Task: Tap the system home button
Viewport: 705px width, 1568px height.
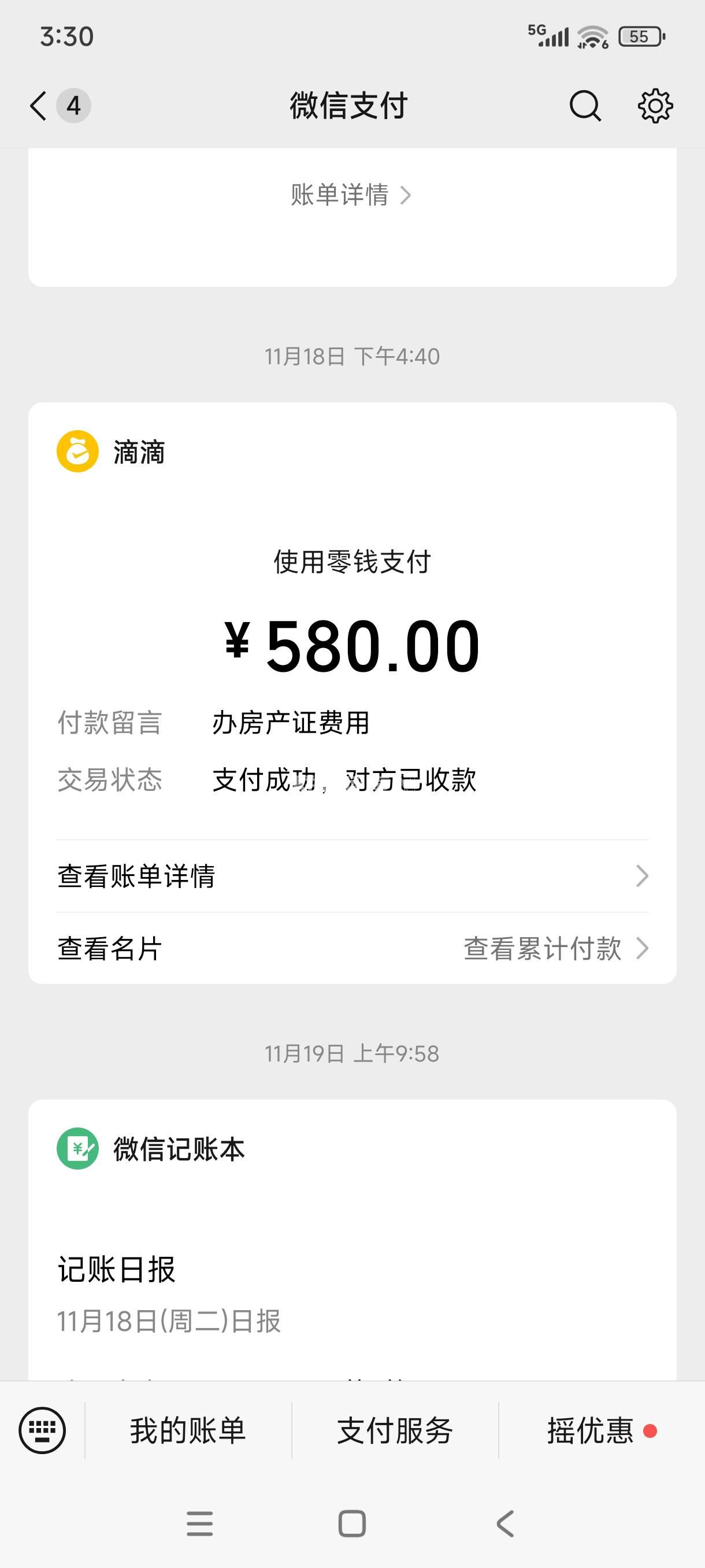Action: pyautogui.click(x=351, y=1523)
